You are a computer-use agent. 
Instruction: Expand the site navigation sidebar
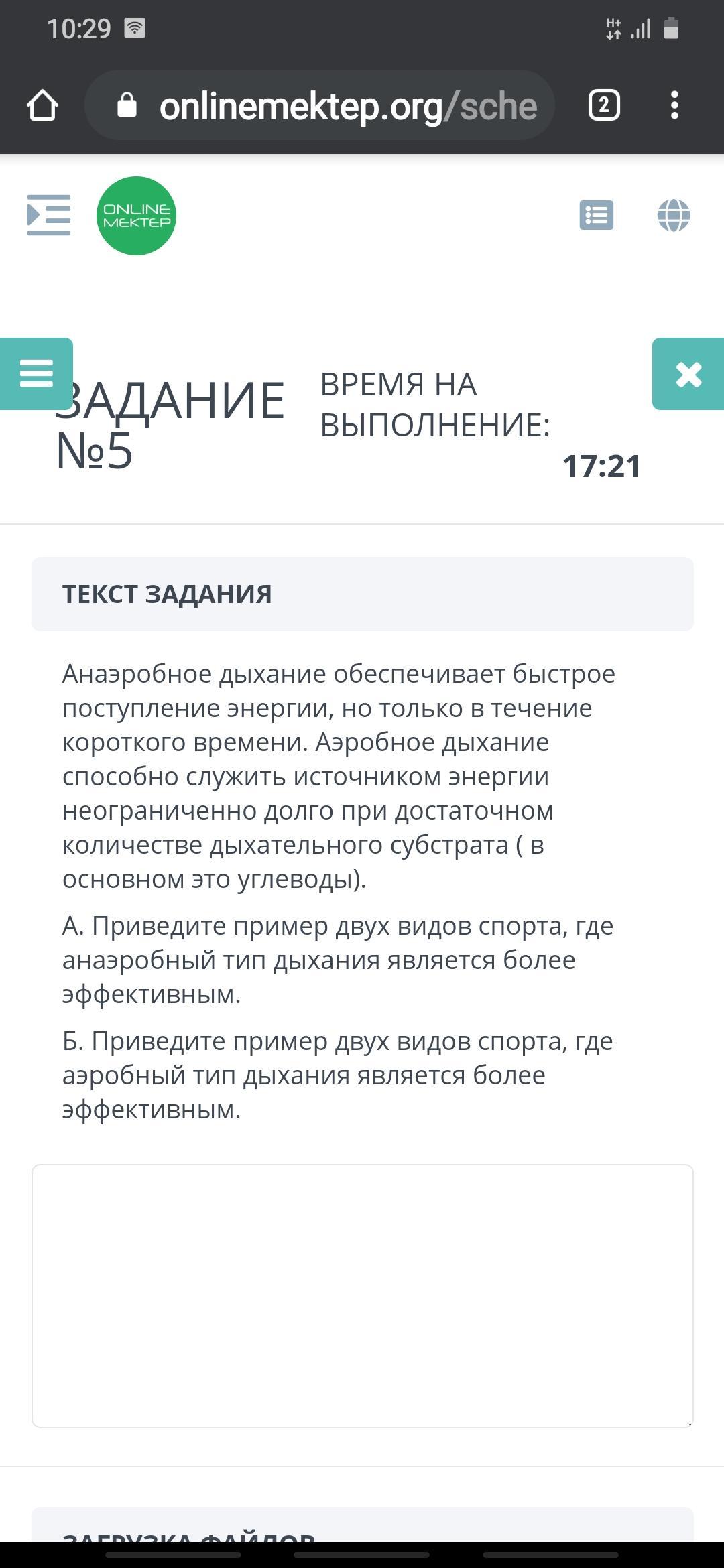point(49,215)
